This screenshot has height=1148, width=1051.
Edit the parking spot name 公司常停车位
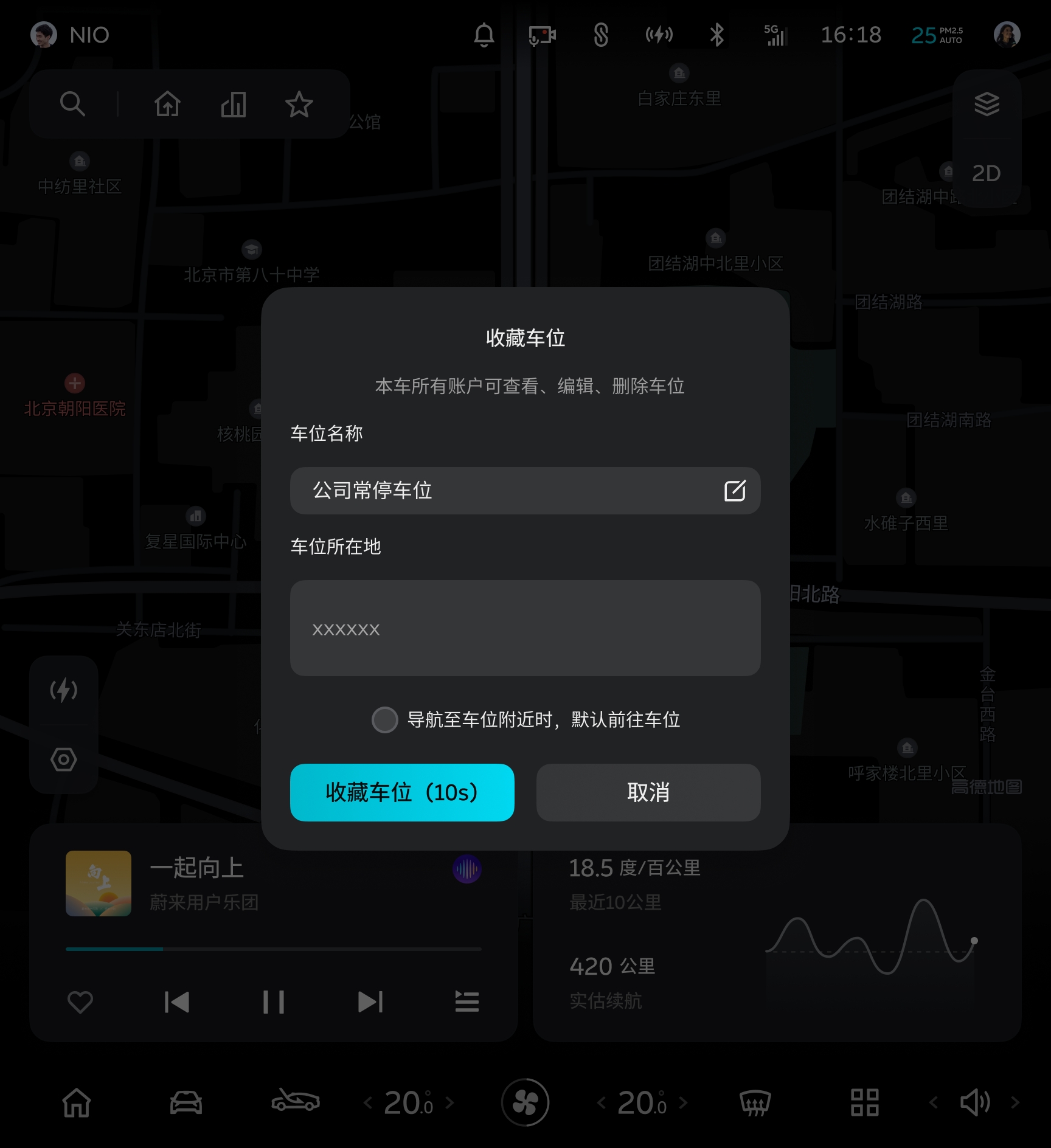(x=736, y=491)
